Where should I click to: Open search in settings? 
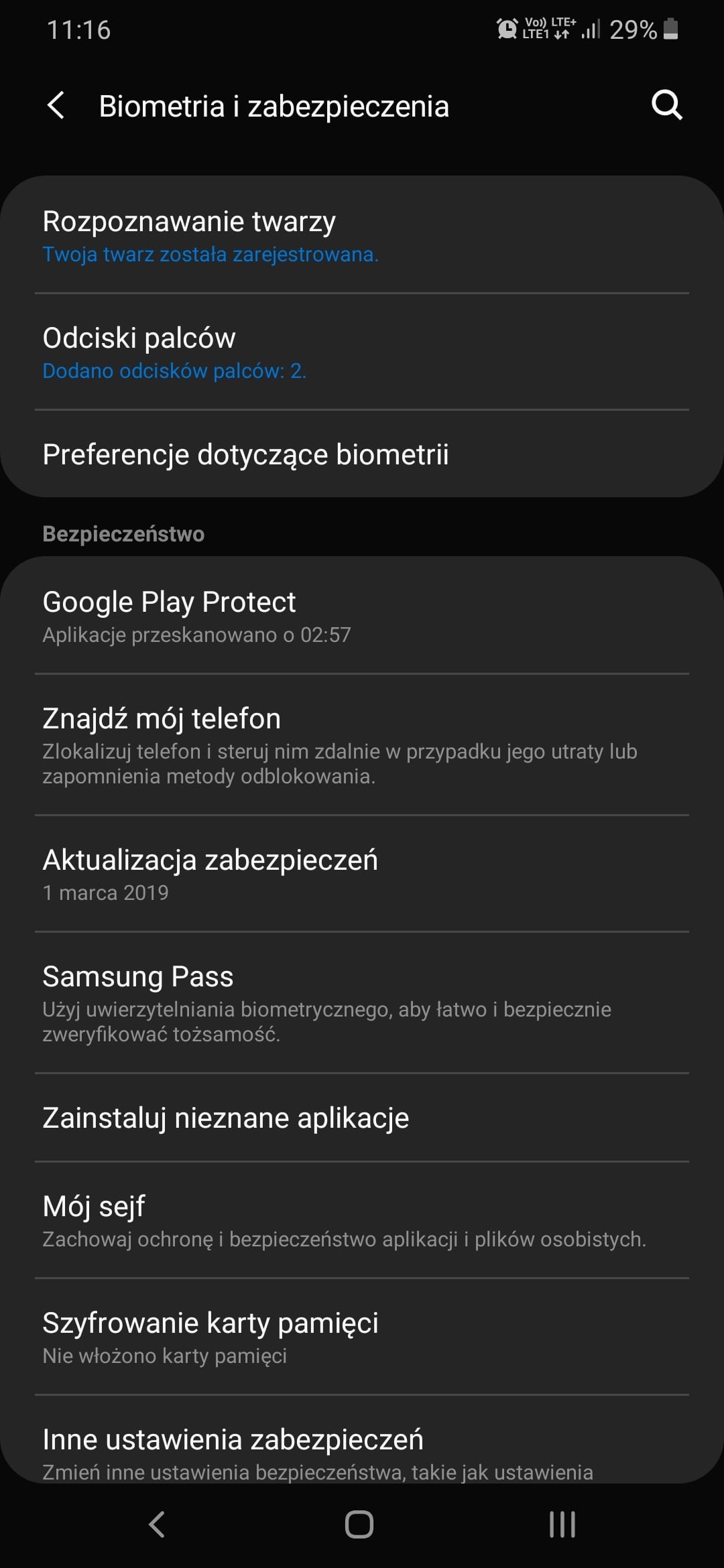(x=667, y=105)
